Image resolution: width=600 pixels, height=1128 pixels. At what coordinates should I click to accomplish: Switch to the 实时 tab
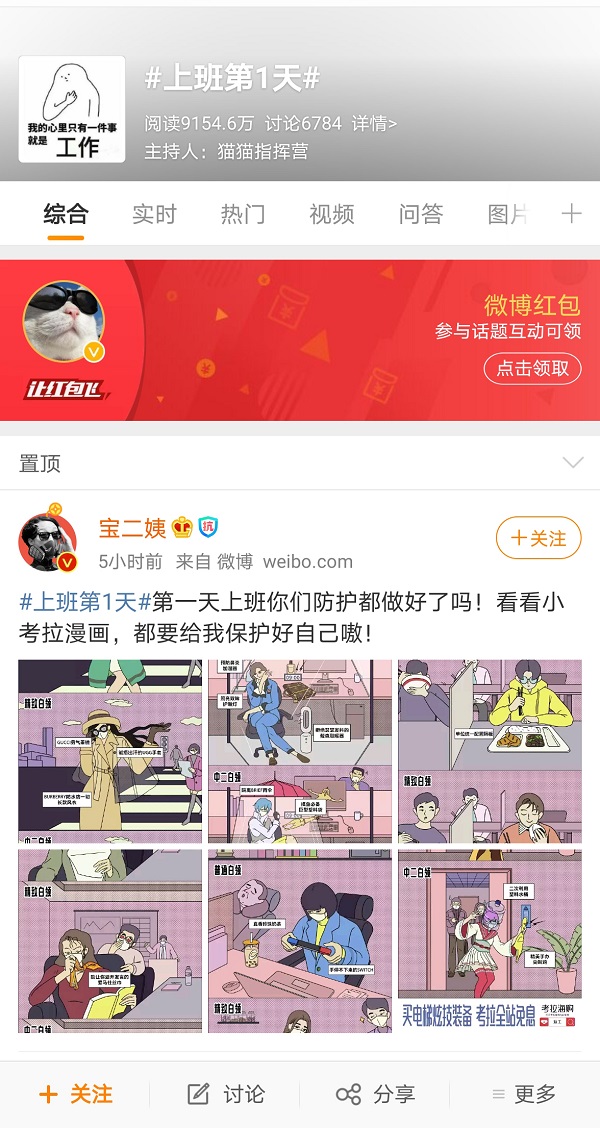click(x=154, y=214)
